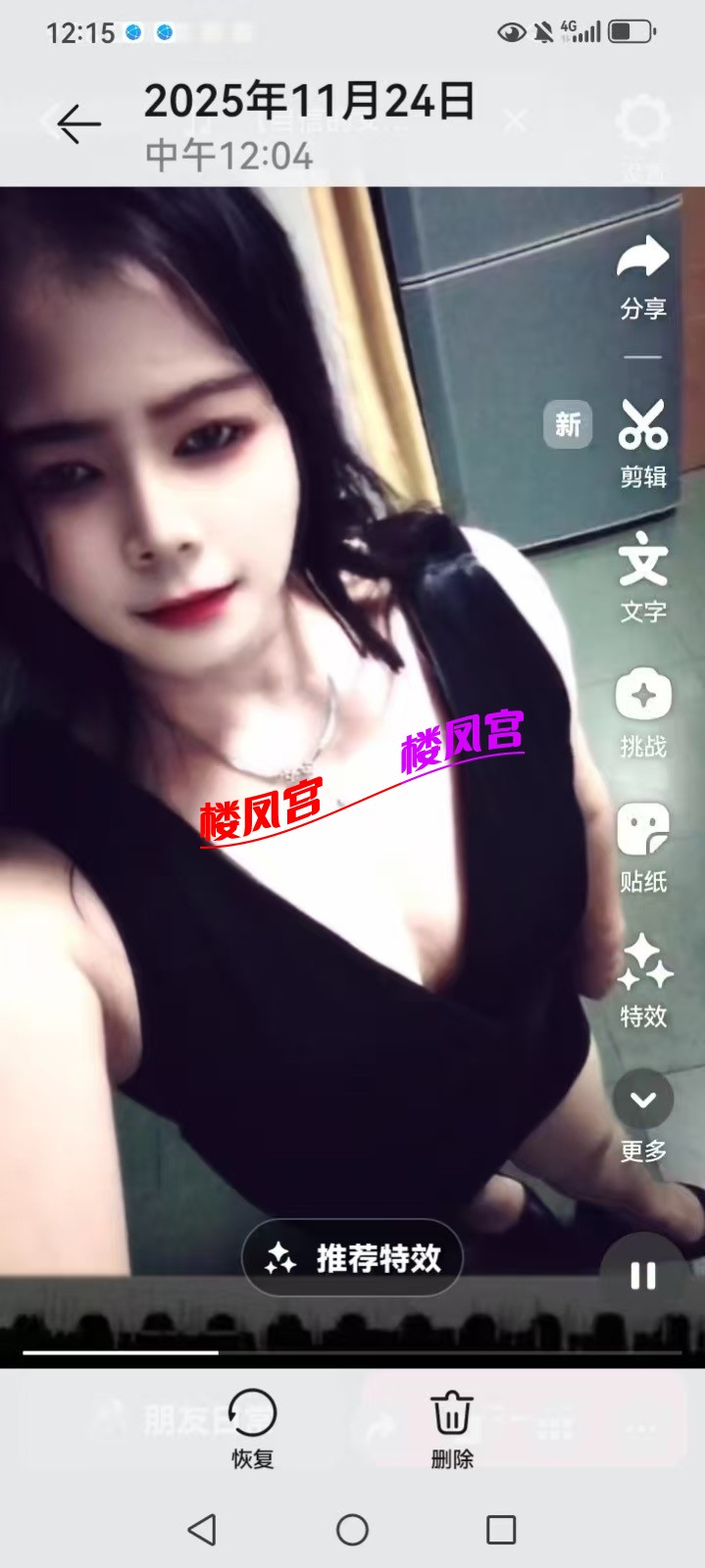The image size is (705, 1568).
Task: Open the 挑战 challenge option
Action: point(643,711)
